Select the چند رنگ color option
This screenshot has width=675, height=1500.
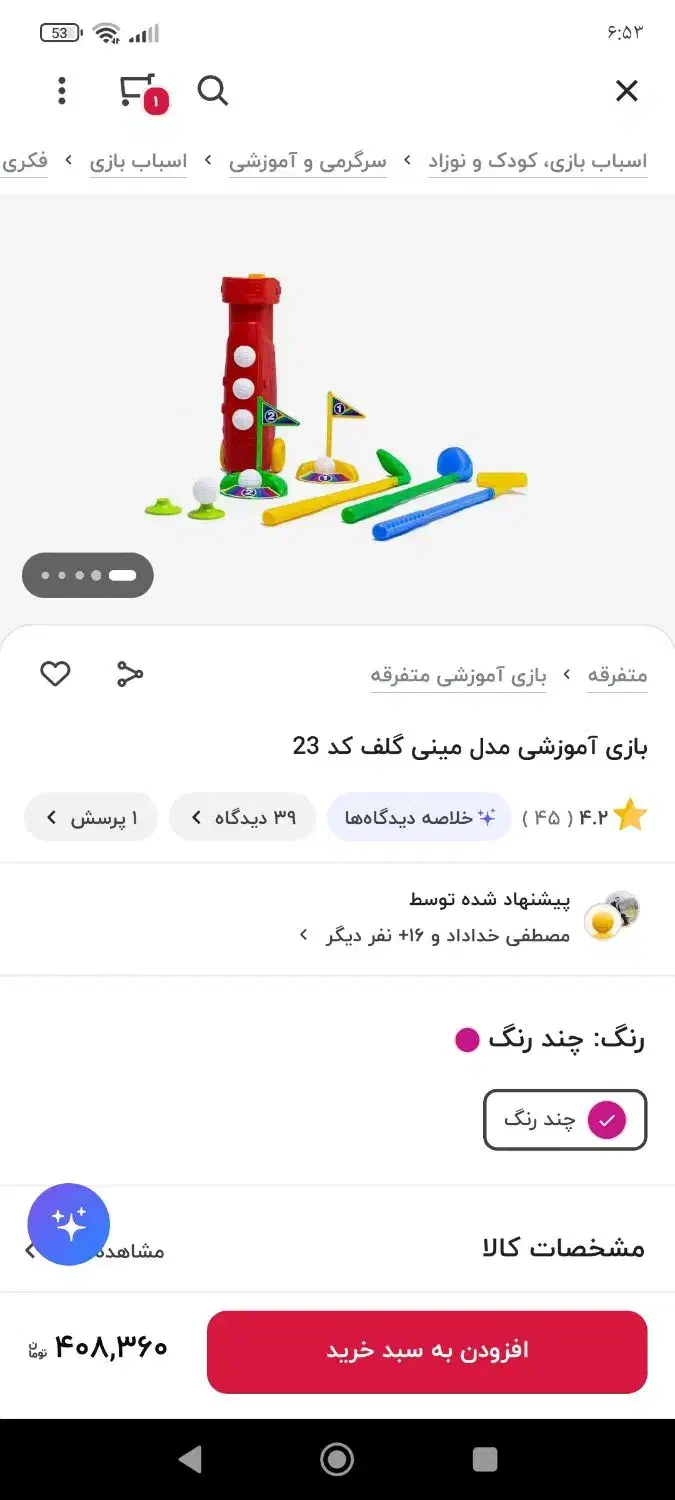566,1120
